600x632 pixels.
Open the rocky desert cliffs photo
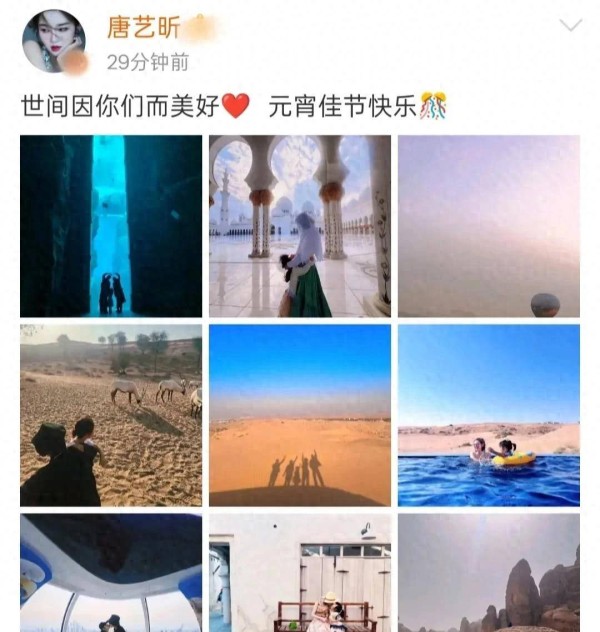[489, 574]
